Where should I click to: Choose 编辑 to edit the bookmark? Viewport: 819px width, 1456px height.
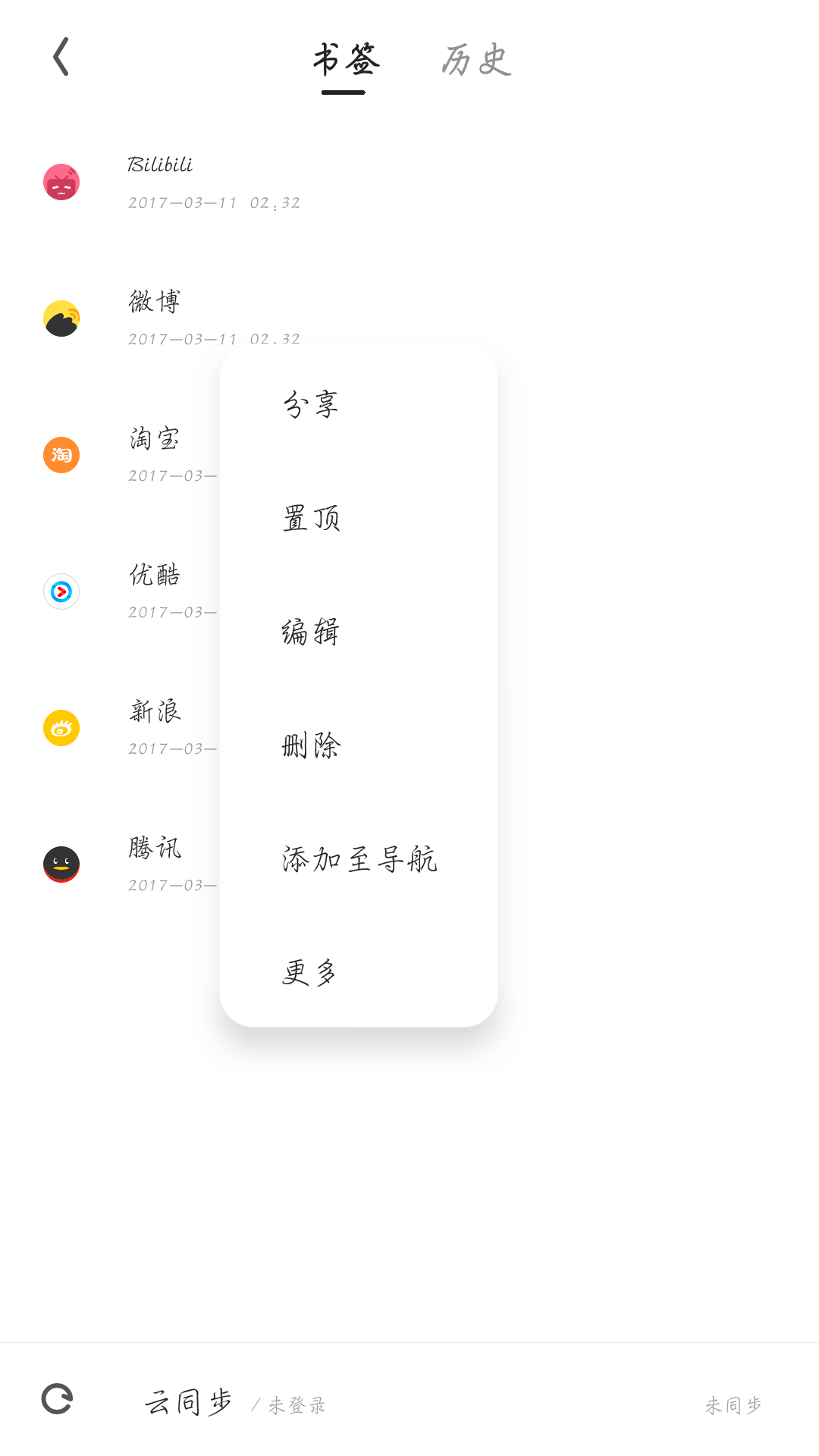[x=311, y=632]
